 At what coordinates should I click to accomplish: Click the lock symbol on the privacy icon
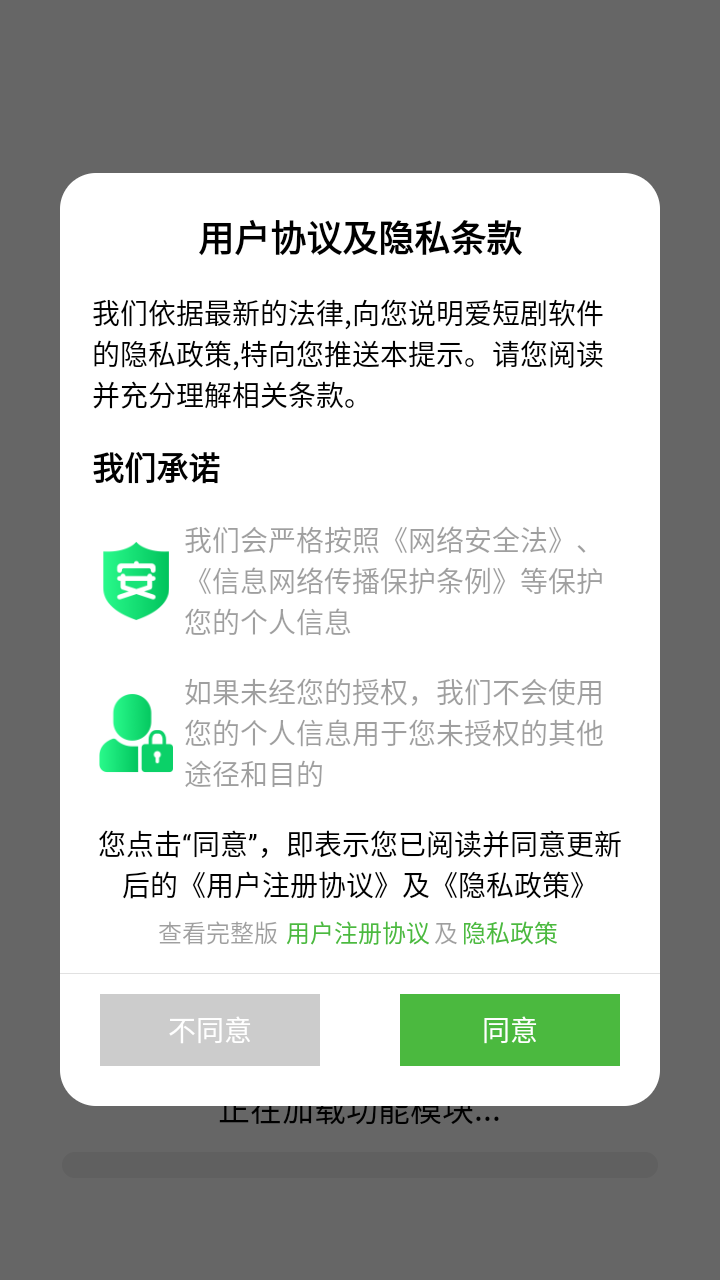pos(158,755)
